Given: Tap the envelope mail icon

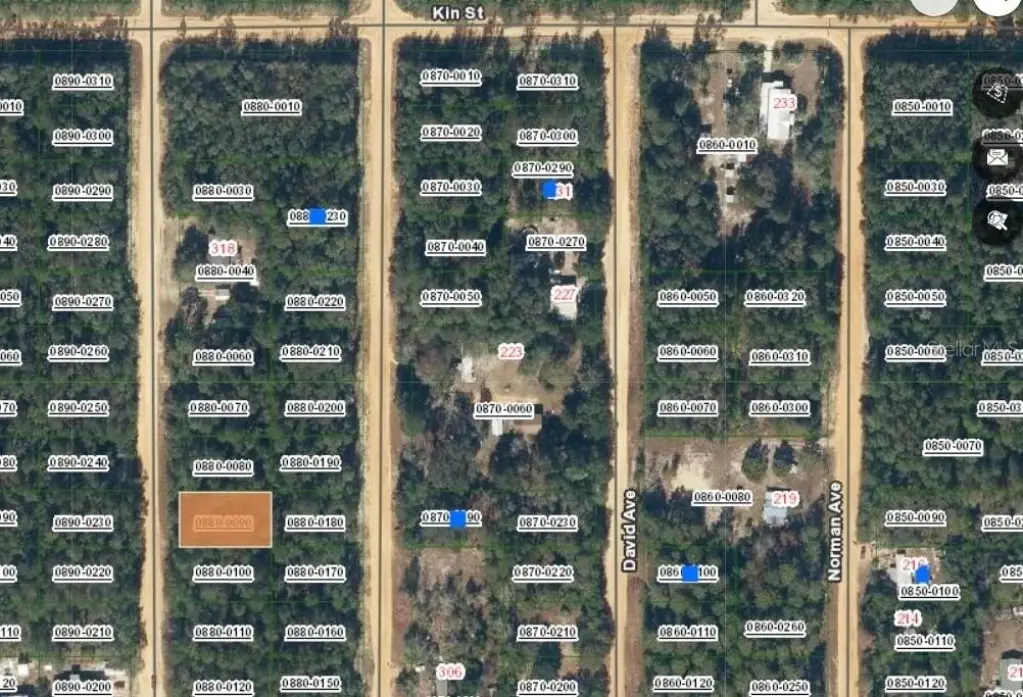Looking at the screenshot, I should click(x=996, y=157).
